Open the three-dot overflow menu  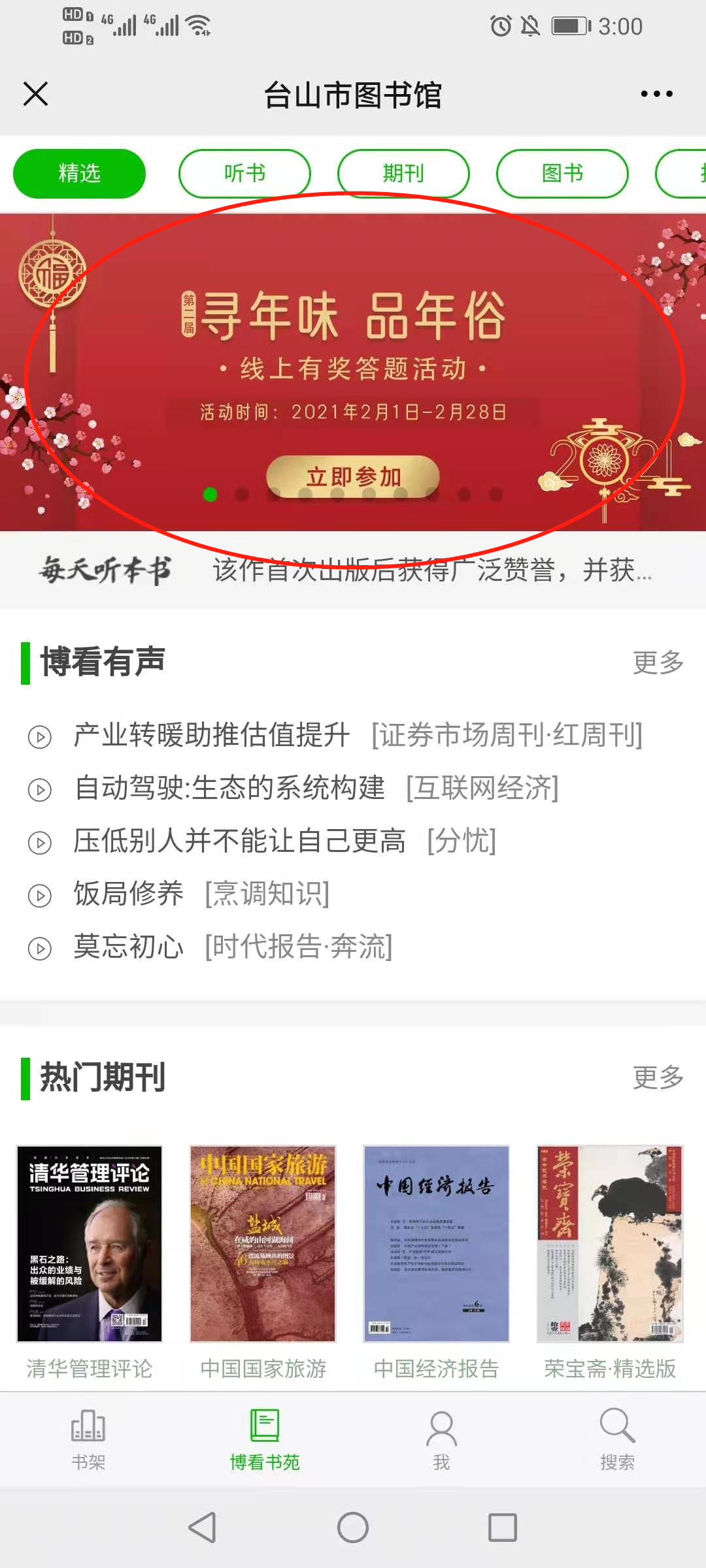[x=656, y=94]
